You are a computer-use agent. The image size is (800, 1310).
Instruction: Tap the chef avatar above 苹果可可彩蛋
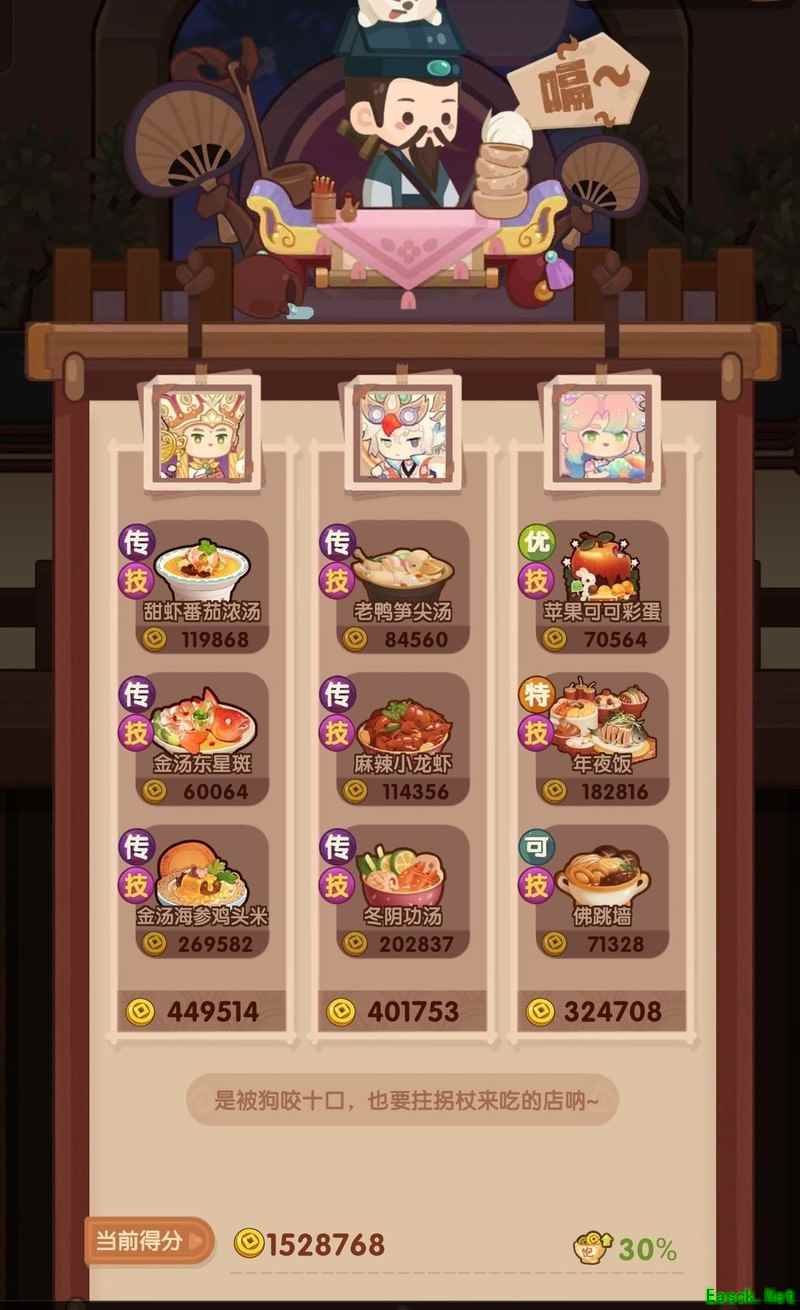(601, 432)
